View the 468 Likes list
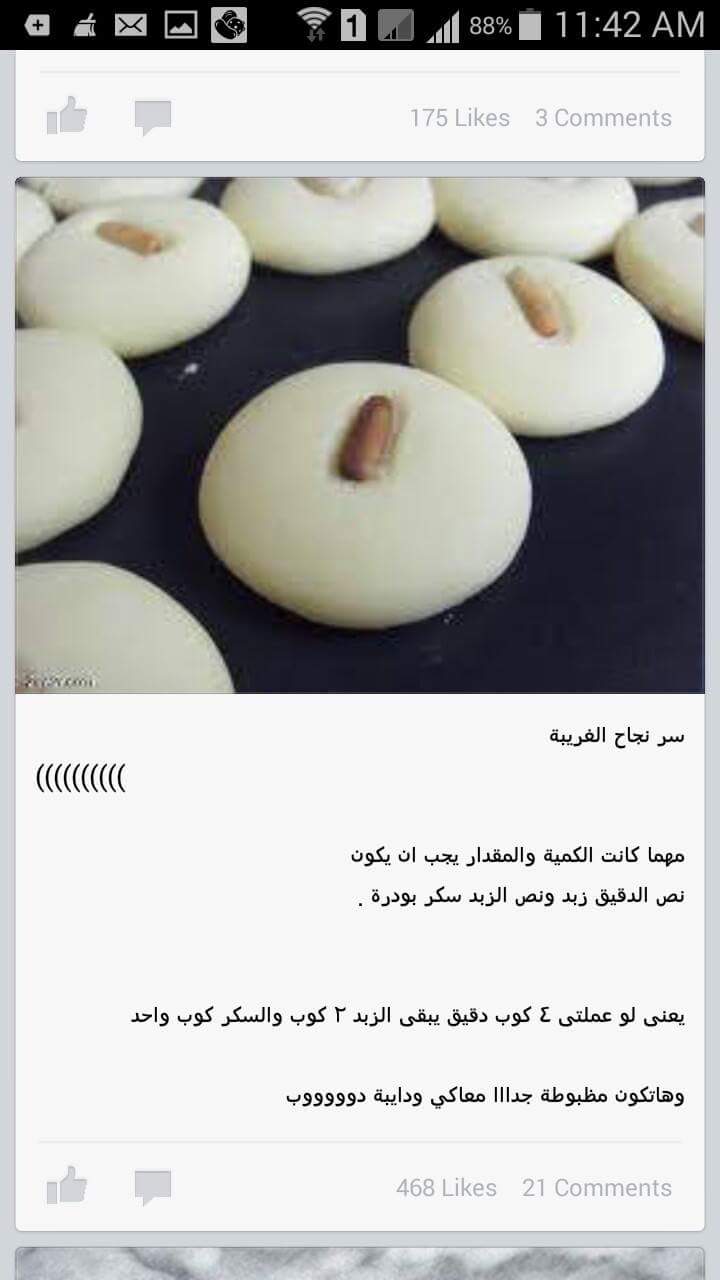This screenshot has width=720, height=1280. (446, 1188)
